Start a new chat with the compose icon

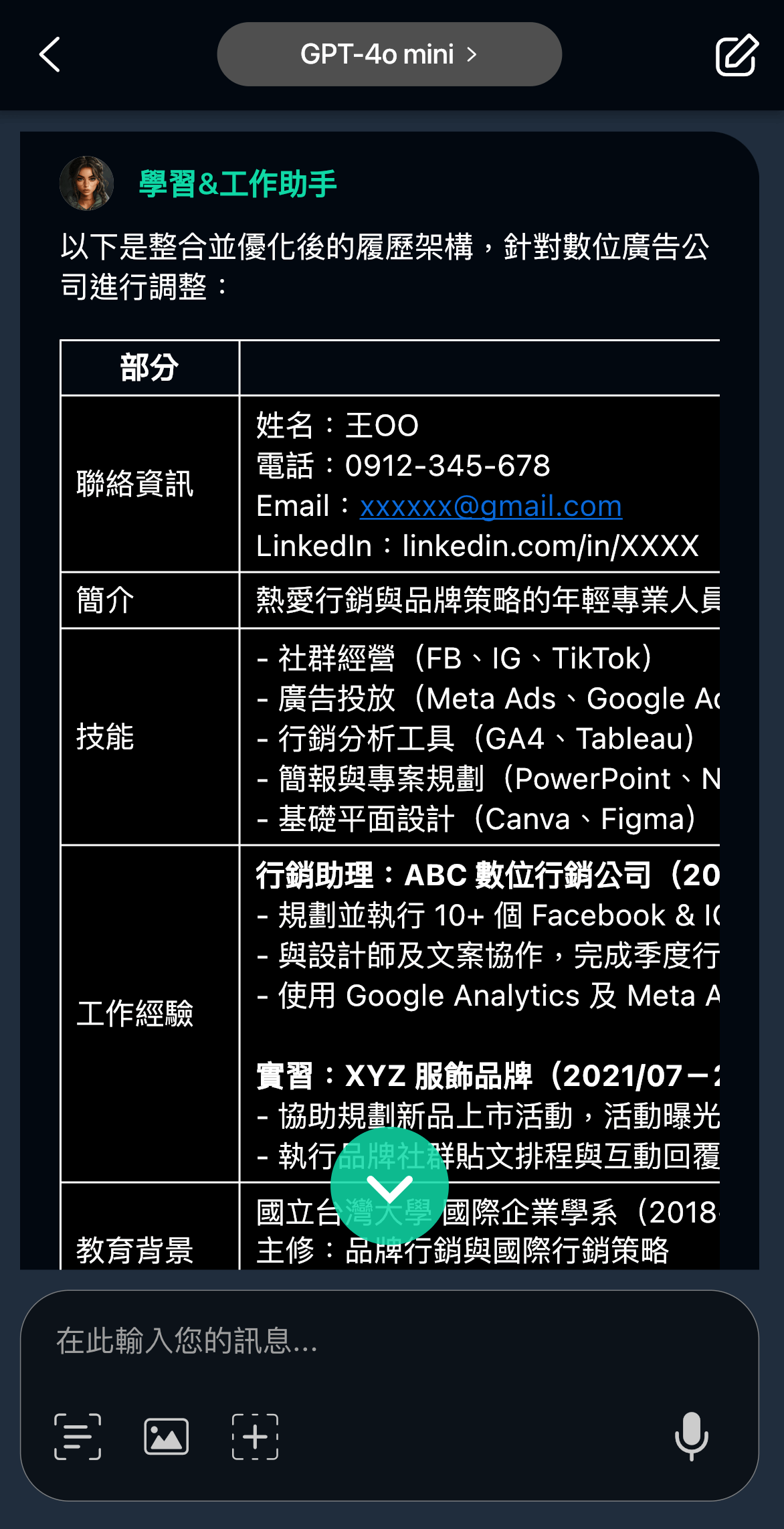tap(737, 55)
